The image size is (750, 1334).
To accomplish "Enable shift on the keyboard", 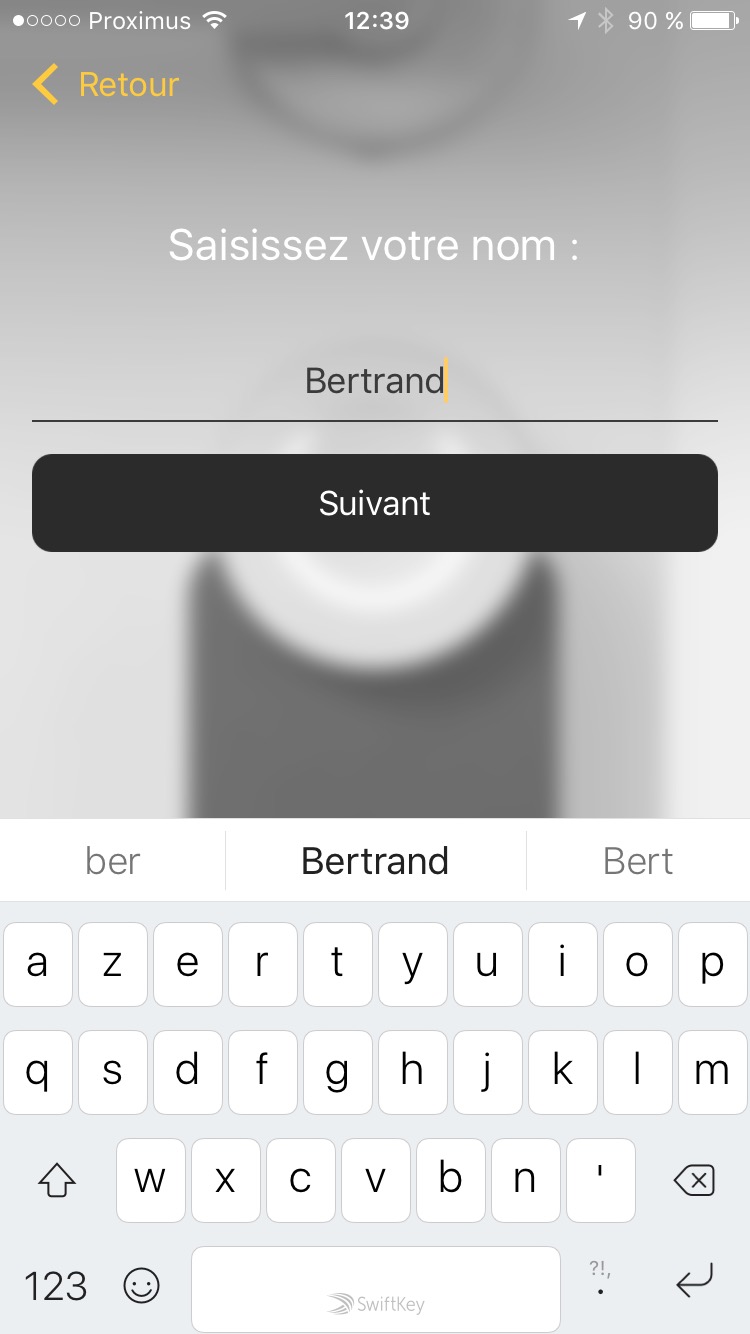I will click(x=57, y=1181).
